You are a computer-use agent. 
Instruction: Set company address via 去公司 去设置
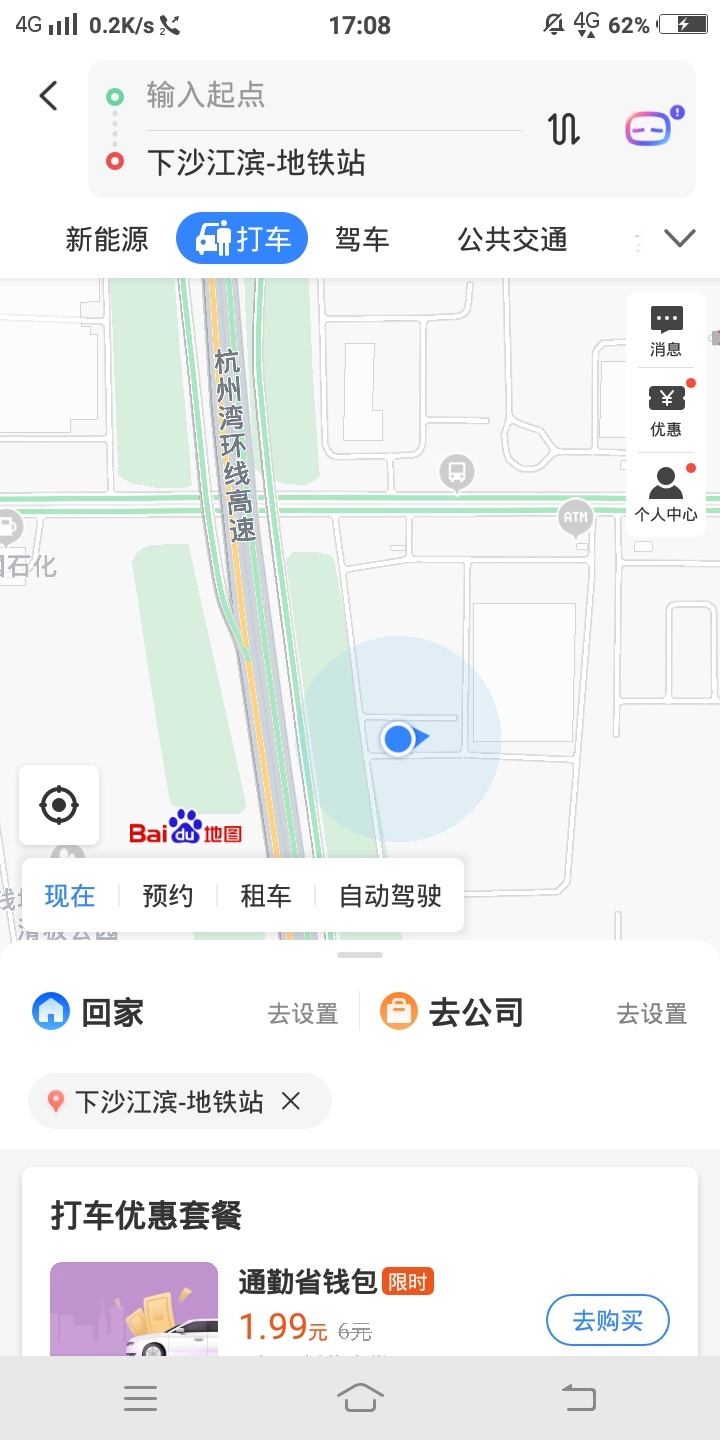click(x=652, y=1014)
